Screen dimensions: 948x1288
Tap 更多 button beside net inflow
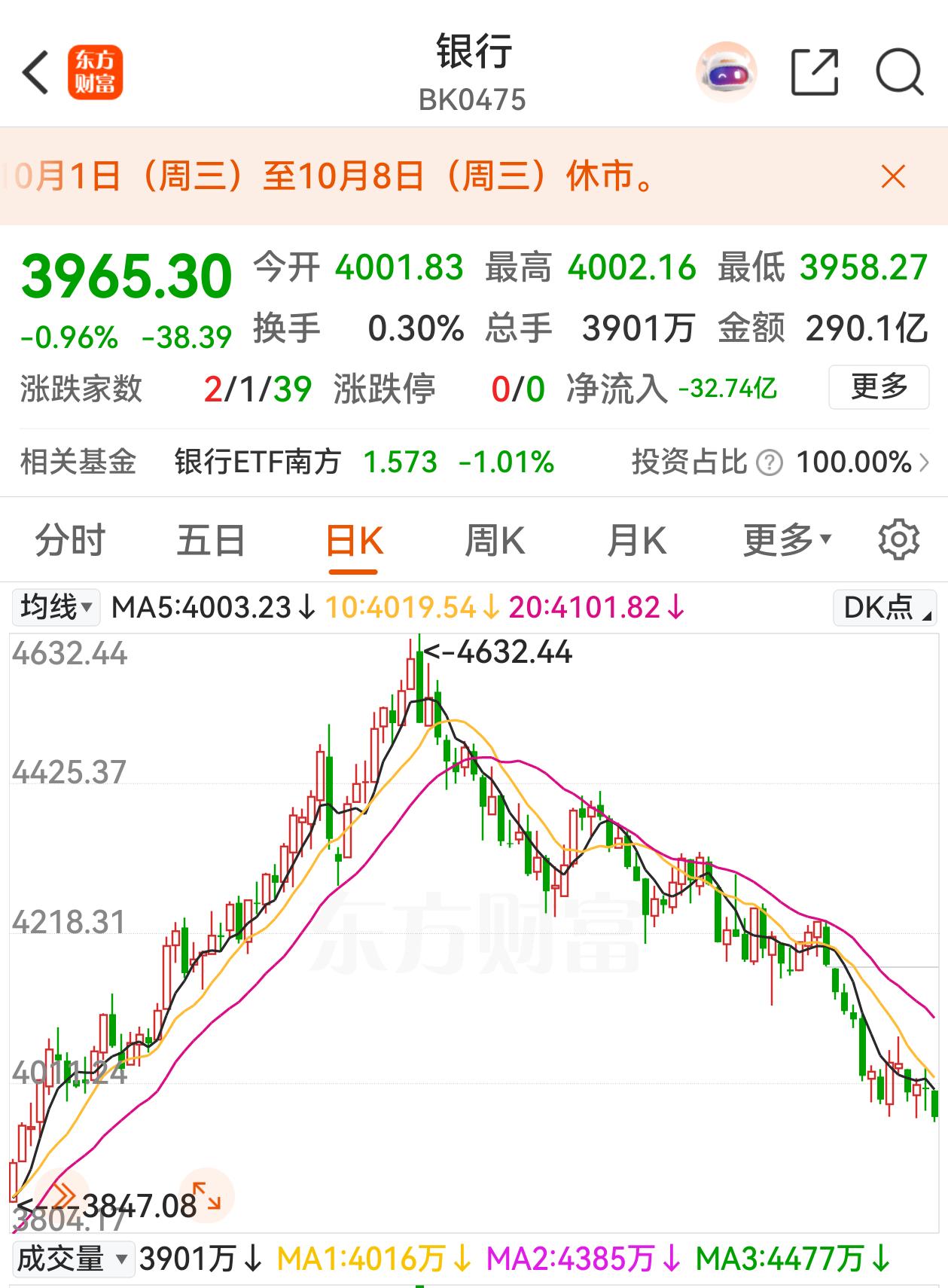[x=879, y=387]
